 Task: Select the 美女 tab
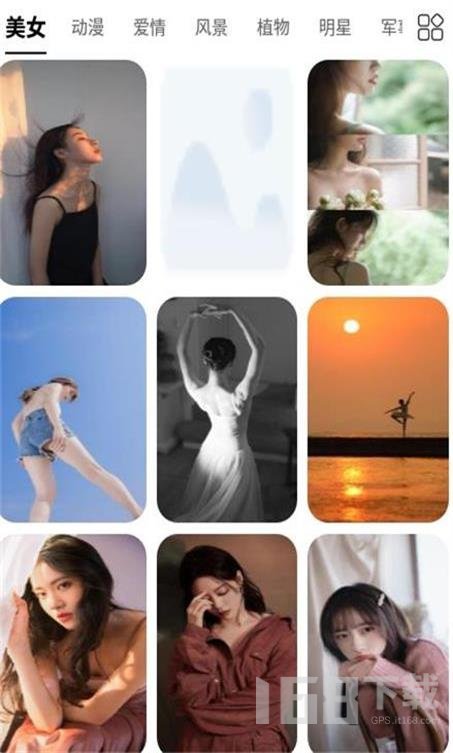click(x=25, y=27)
